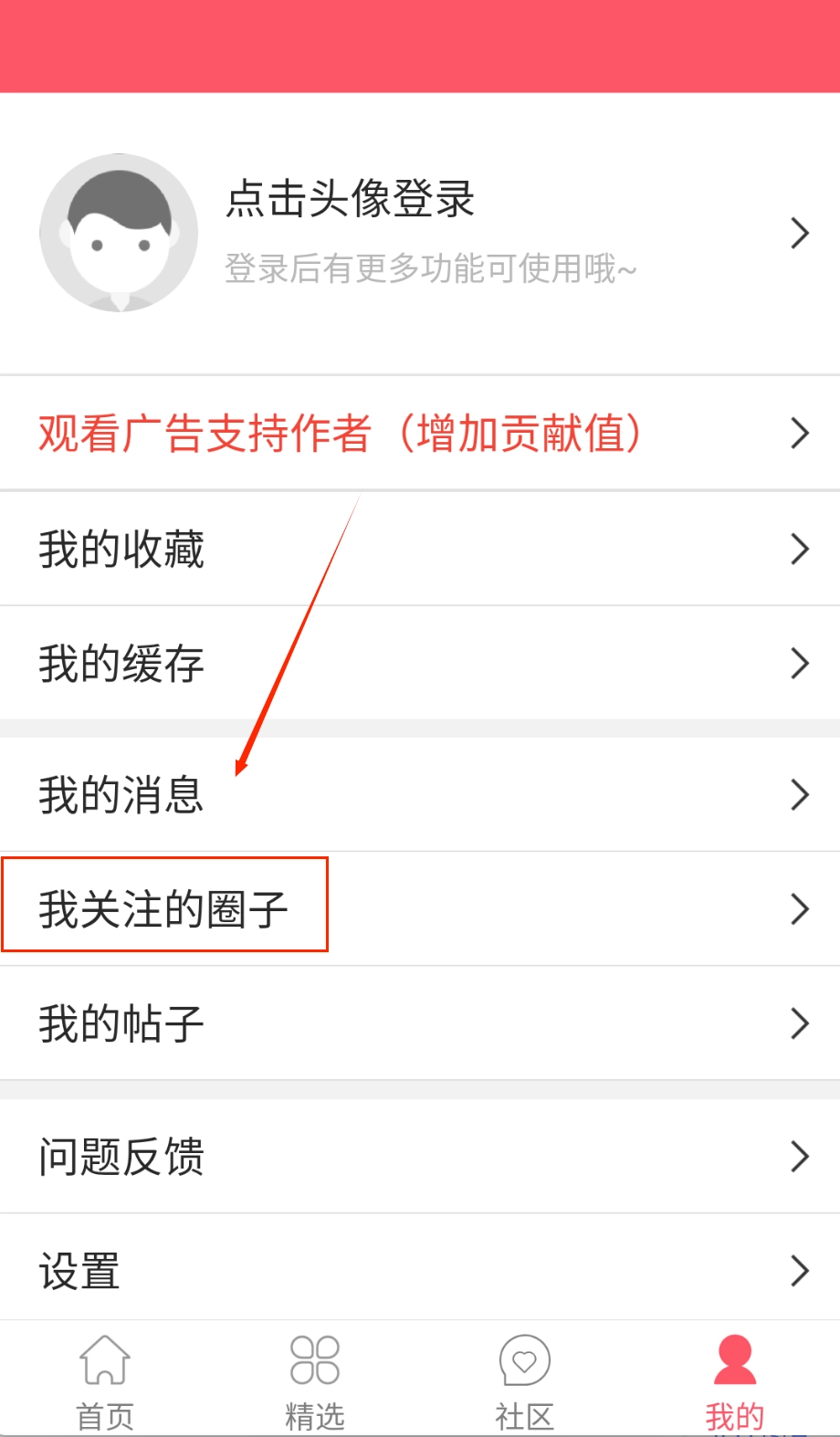The height and width of the screenshot is (1437, 840).
Task: Switch to the 首页 tab
Action: (105, 1380)
